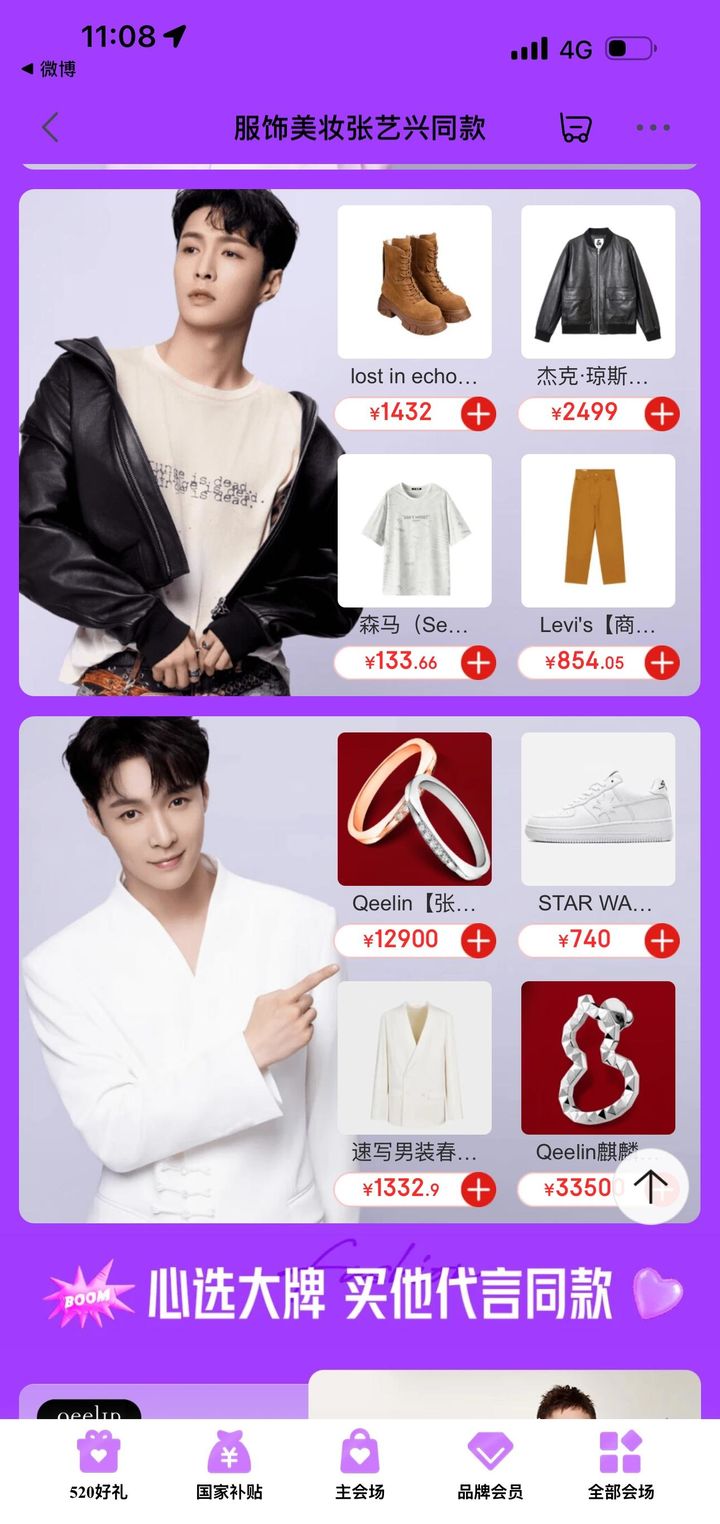
Task: Add the ¥12900 Qeelin rings to cart
Action: [478, 940]
